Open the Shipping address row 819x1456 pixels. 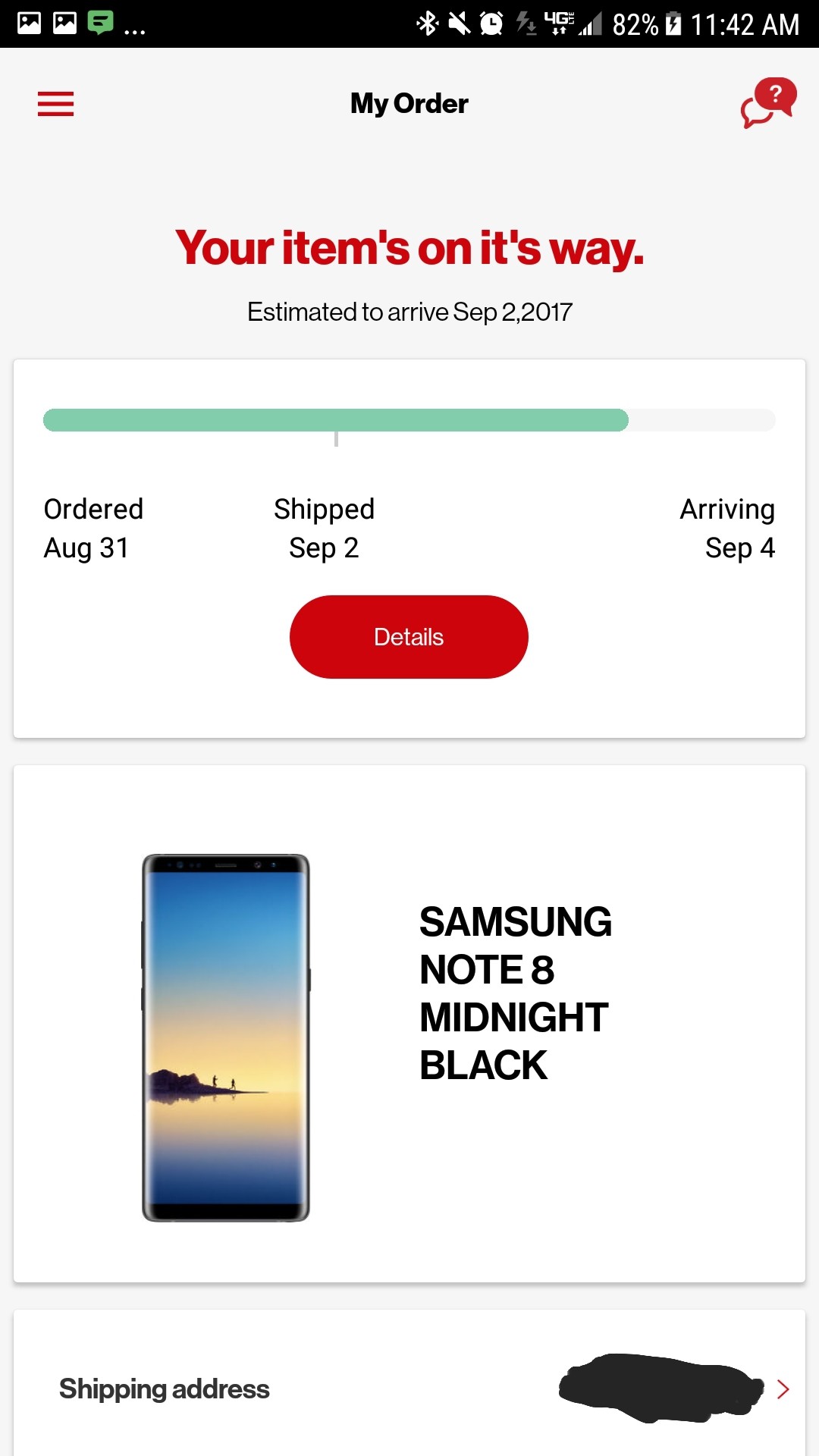[409, 1389]
